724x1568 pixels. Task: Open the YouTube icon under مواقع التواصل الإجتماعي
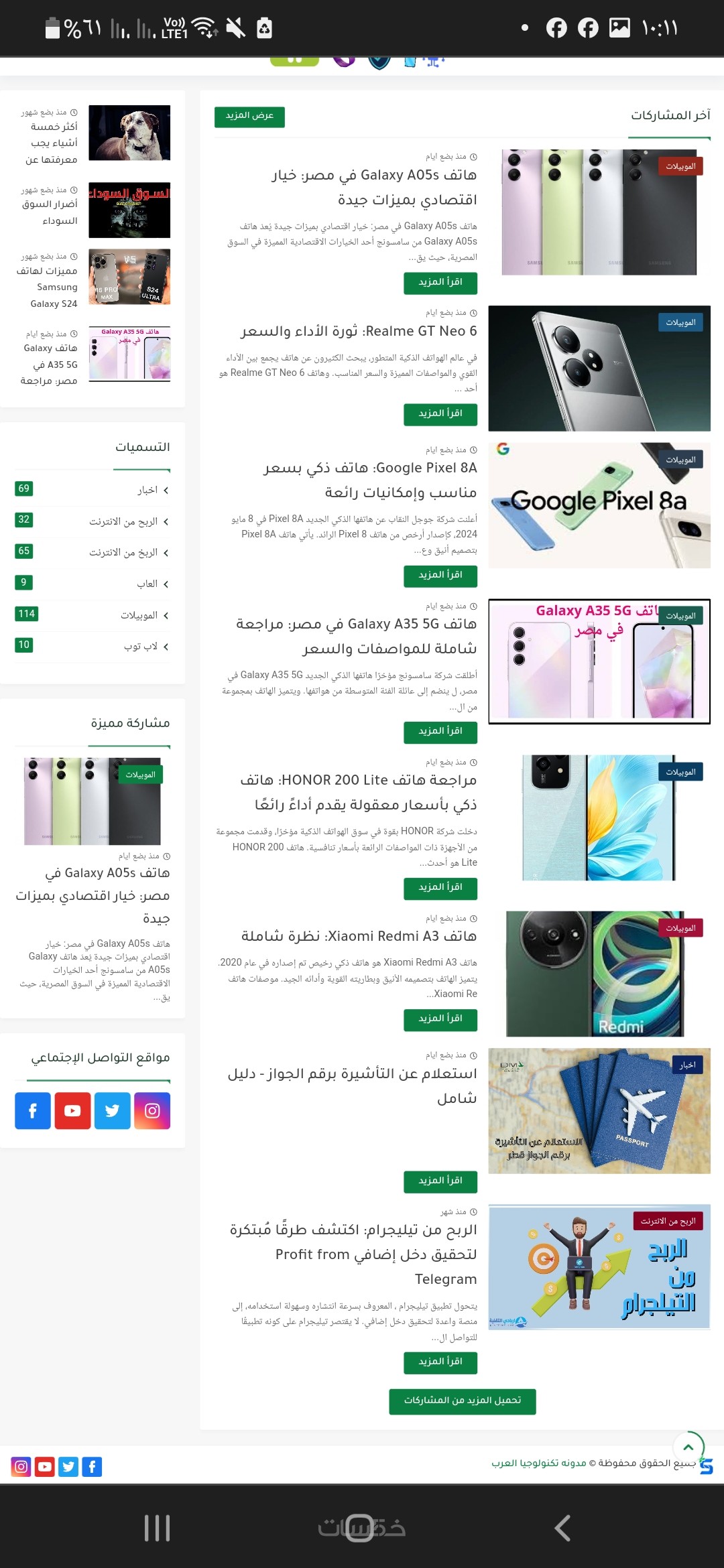click(72, 1111)
